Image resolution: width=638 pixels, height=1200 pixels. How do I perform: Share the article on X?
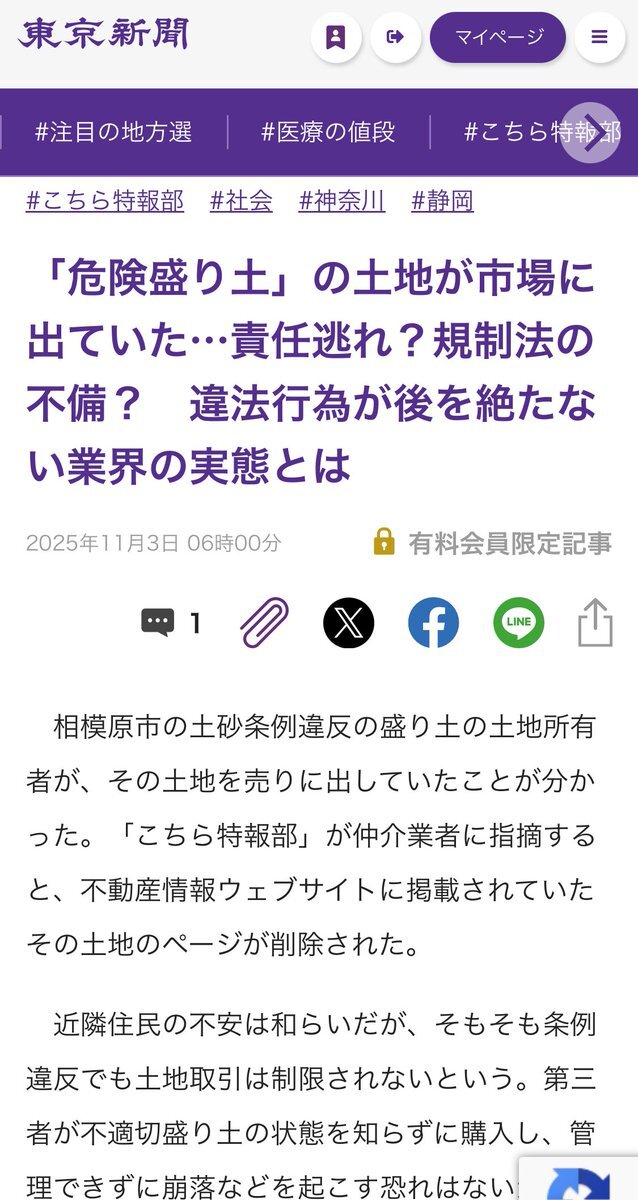pyautogui.click(x=348, y=623)
